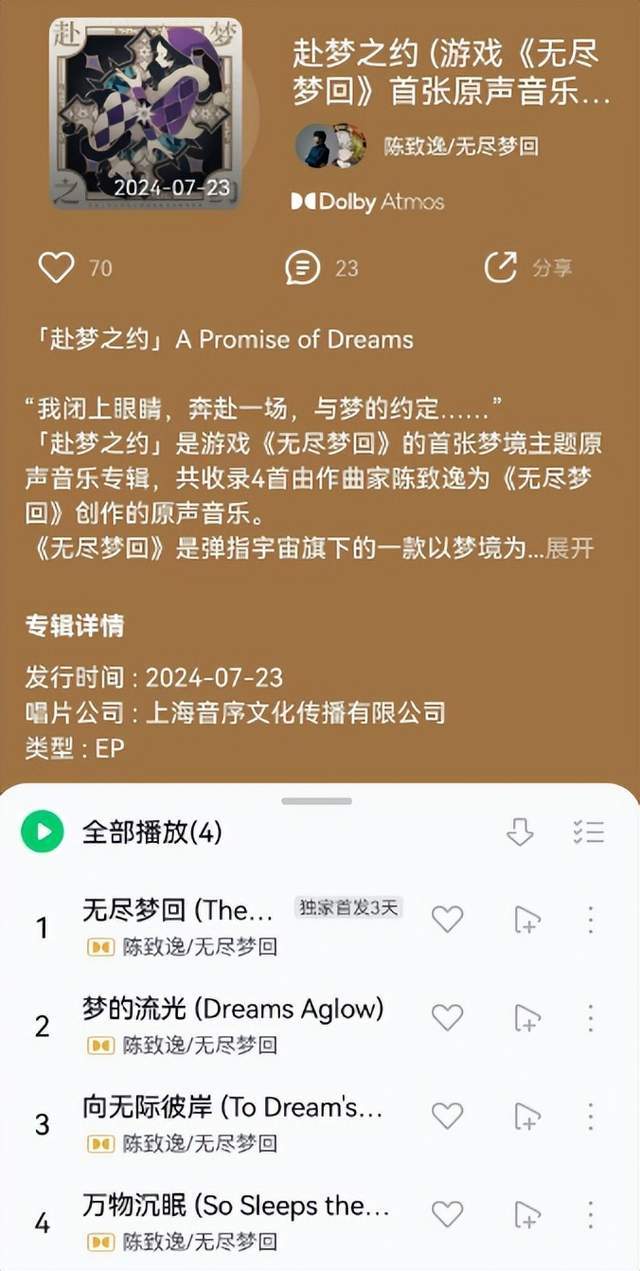The width and height of the screenshot is (640, 1271).
Task: Open more options for 无尽梦回
Action: 591,919
